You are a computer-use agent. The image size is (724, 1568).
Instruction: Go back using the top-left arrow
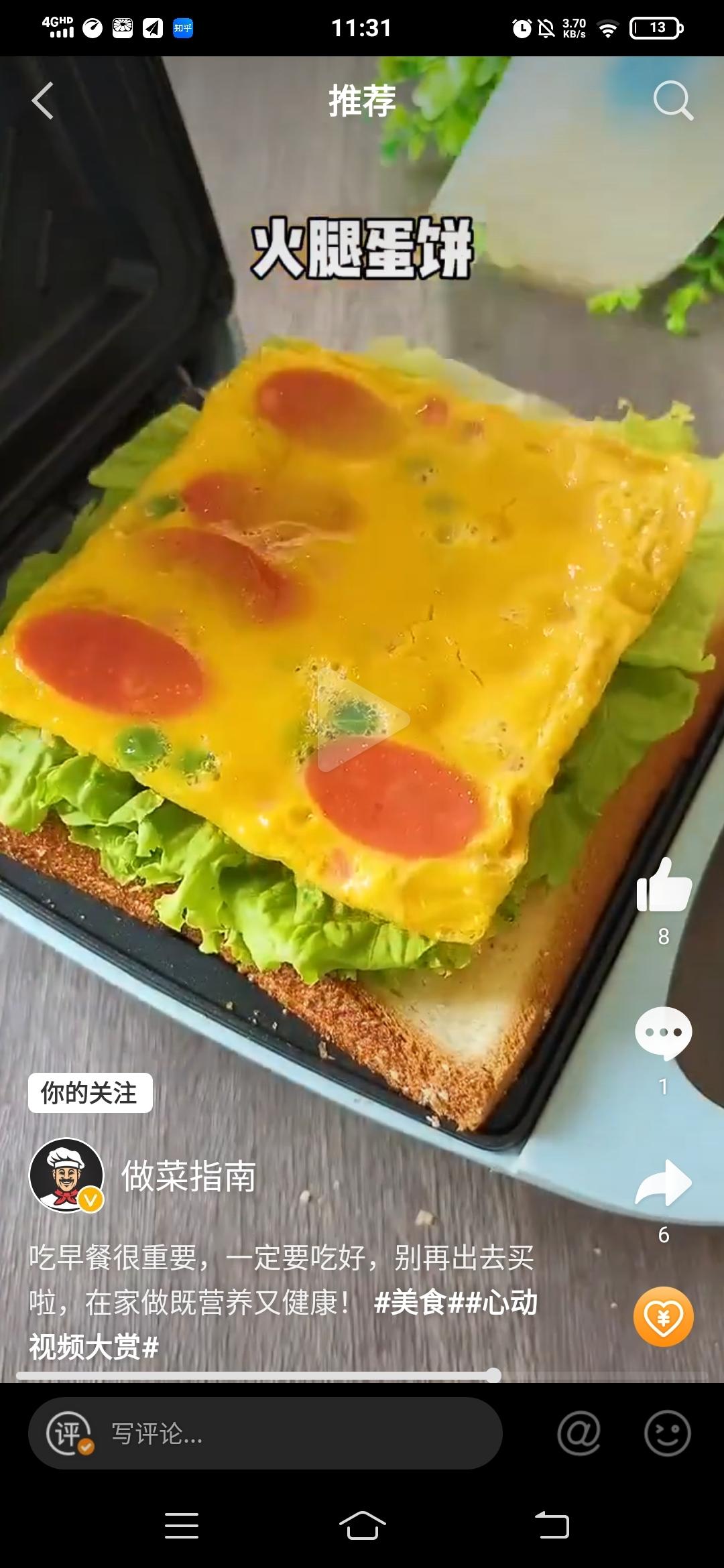tap(43, 101)
